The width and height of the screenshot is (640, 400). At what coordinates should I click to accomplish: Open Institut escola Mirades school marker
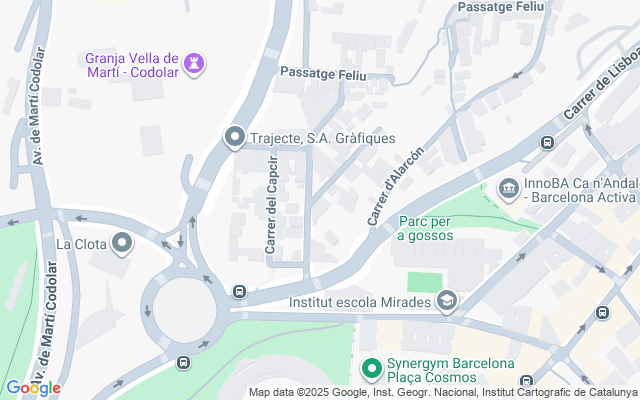446,301
